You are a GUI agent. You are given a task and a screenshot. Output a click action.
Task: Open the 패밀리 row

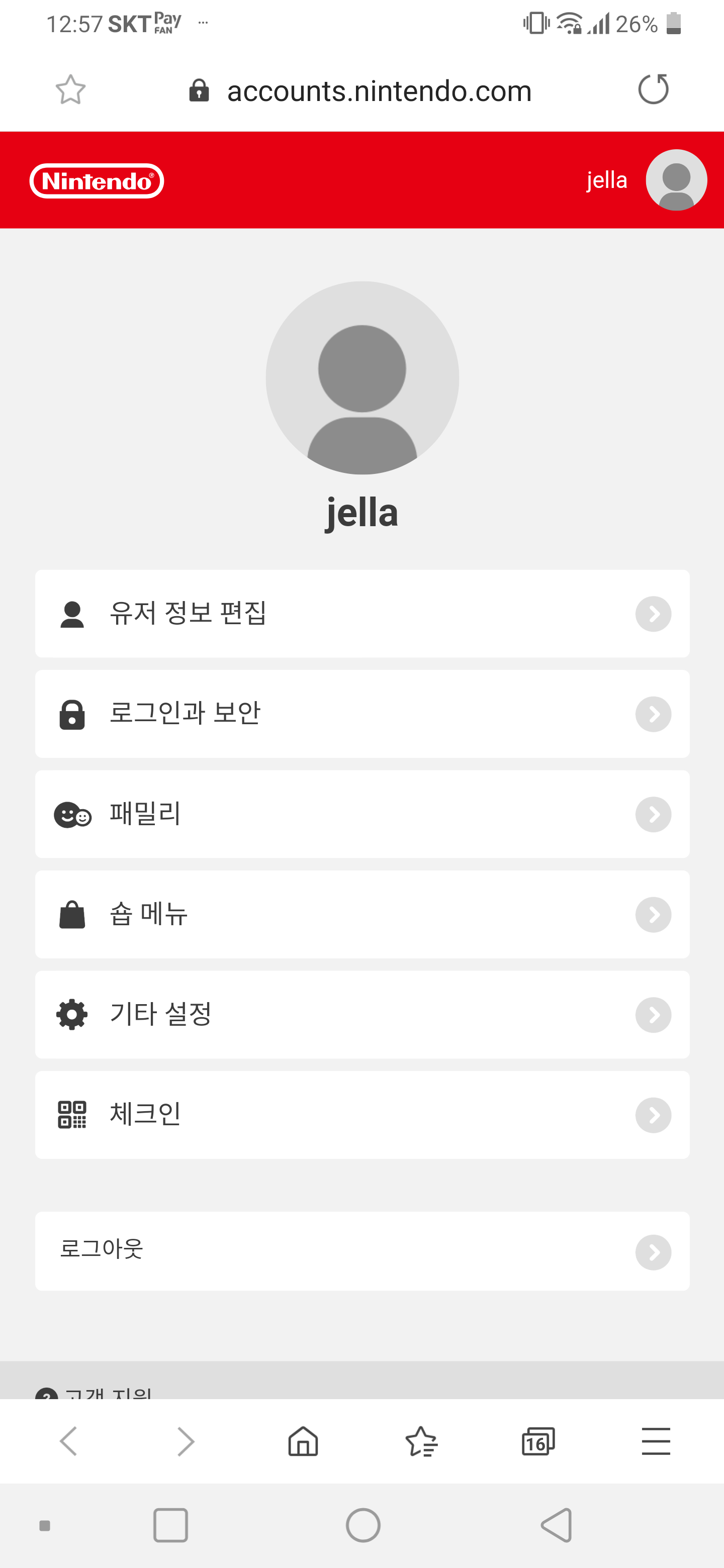tap(363, 815)
